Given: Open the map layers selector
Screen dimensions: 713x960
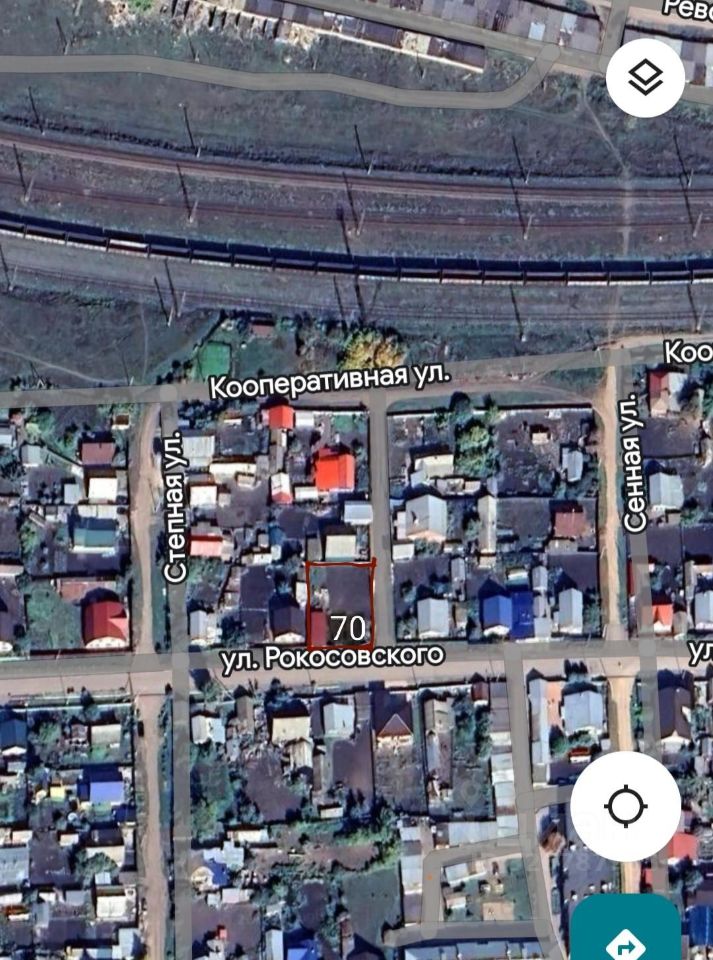Looking at the screenshot, I should 645,77.
